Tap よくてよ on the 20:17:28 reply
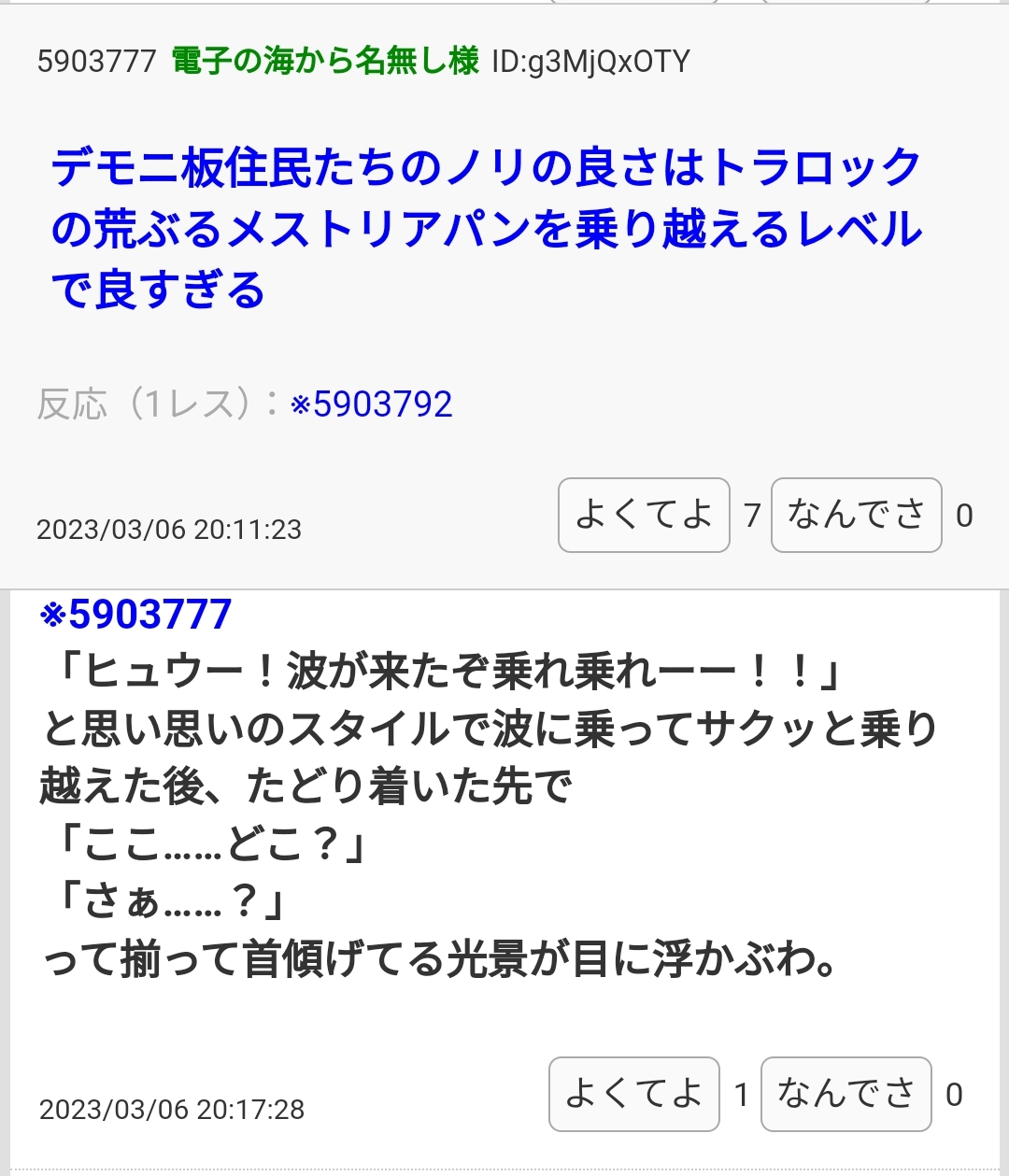 click(x=633, y=1094)
